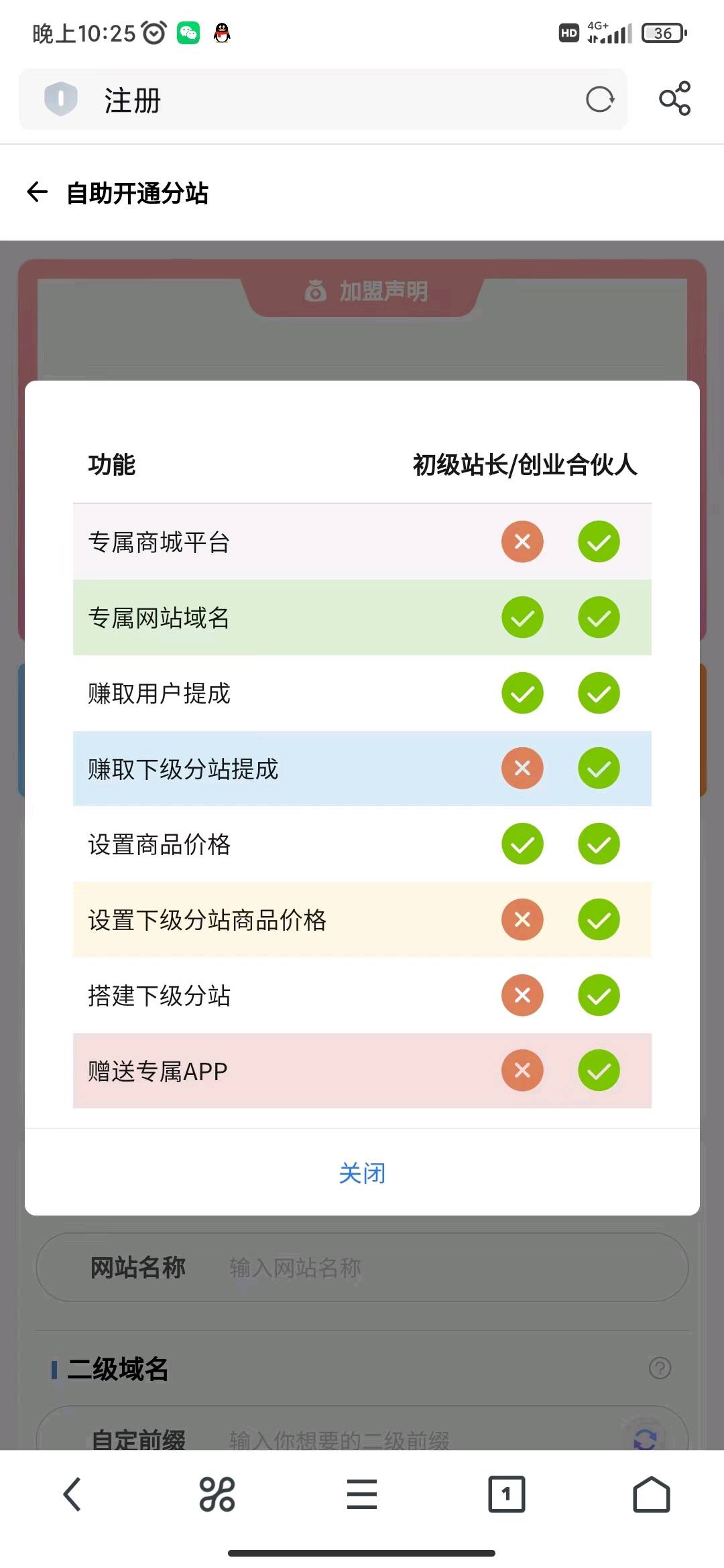The width and height of the screenshot is (724, 1568).
Task: Open the browser menu button
Action: point(362,1494)
